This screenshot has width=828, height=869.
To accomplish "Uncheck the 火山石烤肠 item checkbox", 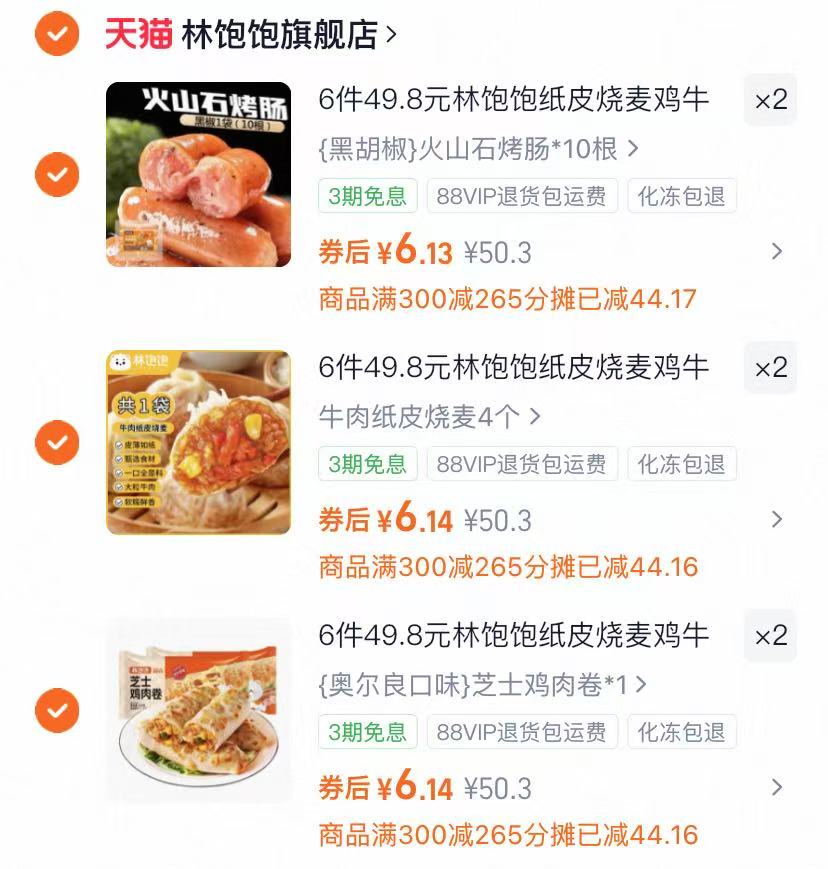I will [x=57, y=174].
